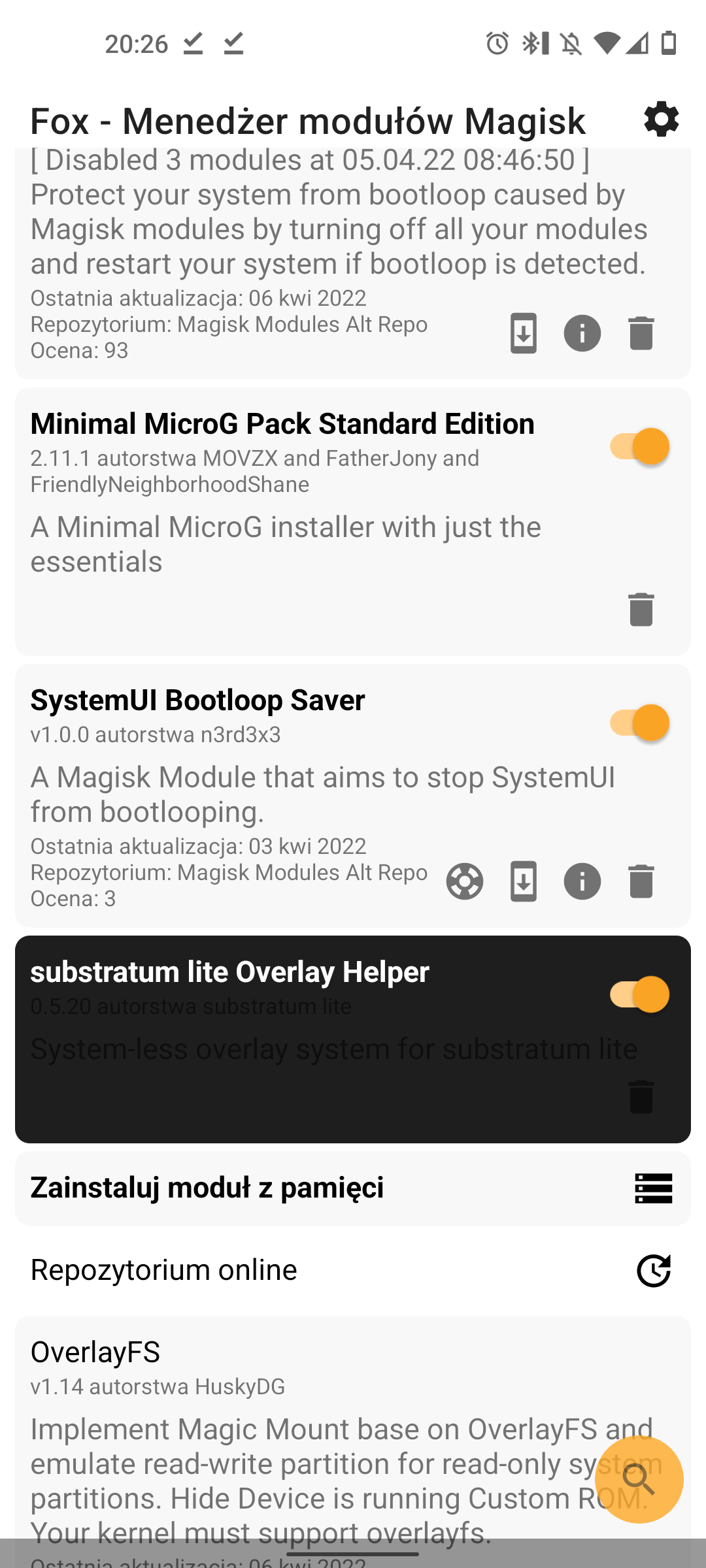Open the "Repozytorium online" section
Viewport: 706px width, 1568px height.
[x=164, y=1269]
